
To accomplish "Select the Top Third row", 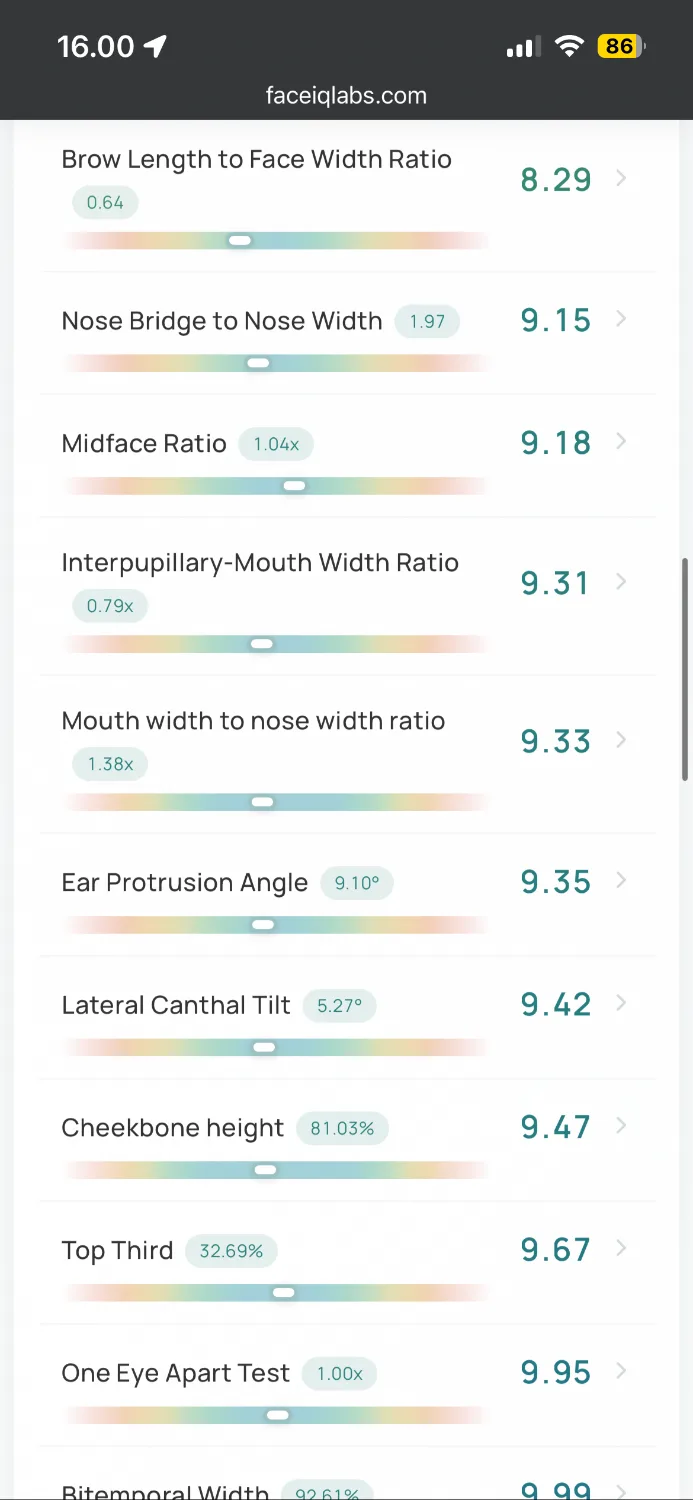I will (347, 1264).
